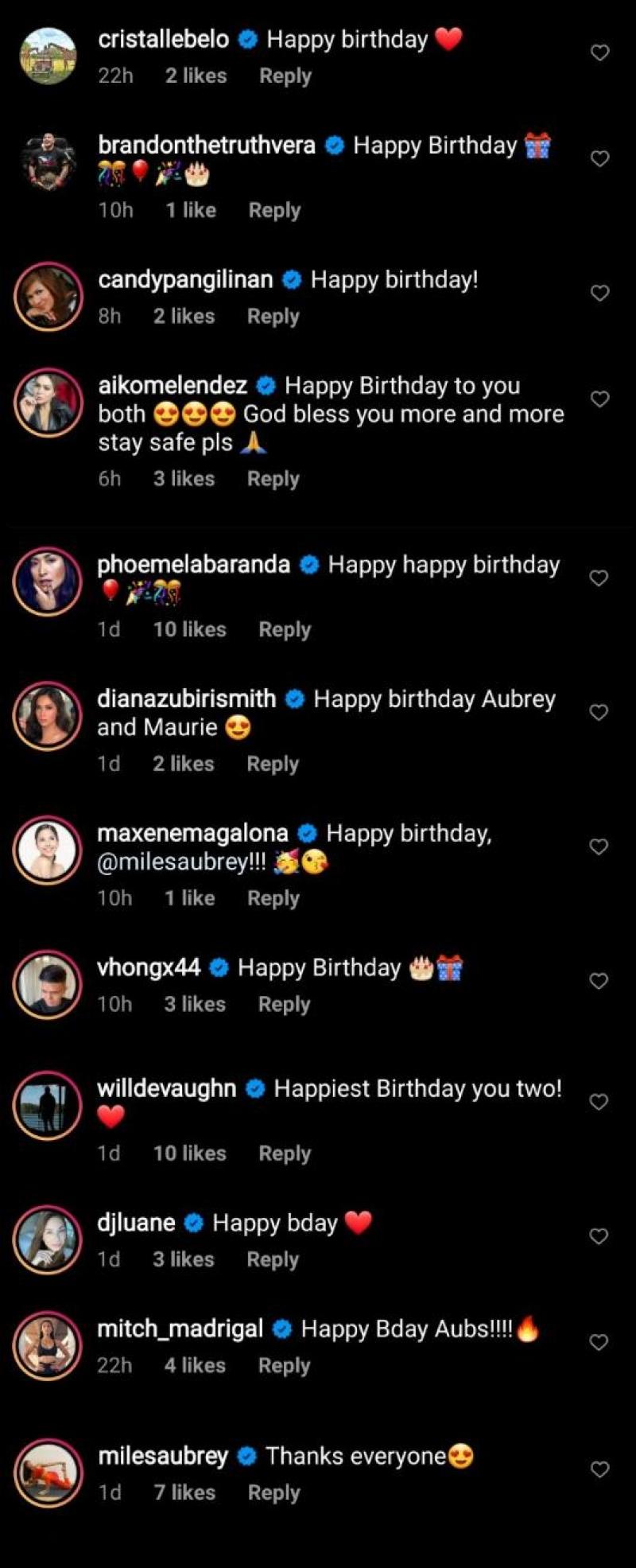Like willdevaughn's comment

coord(599,1102)
